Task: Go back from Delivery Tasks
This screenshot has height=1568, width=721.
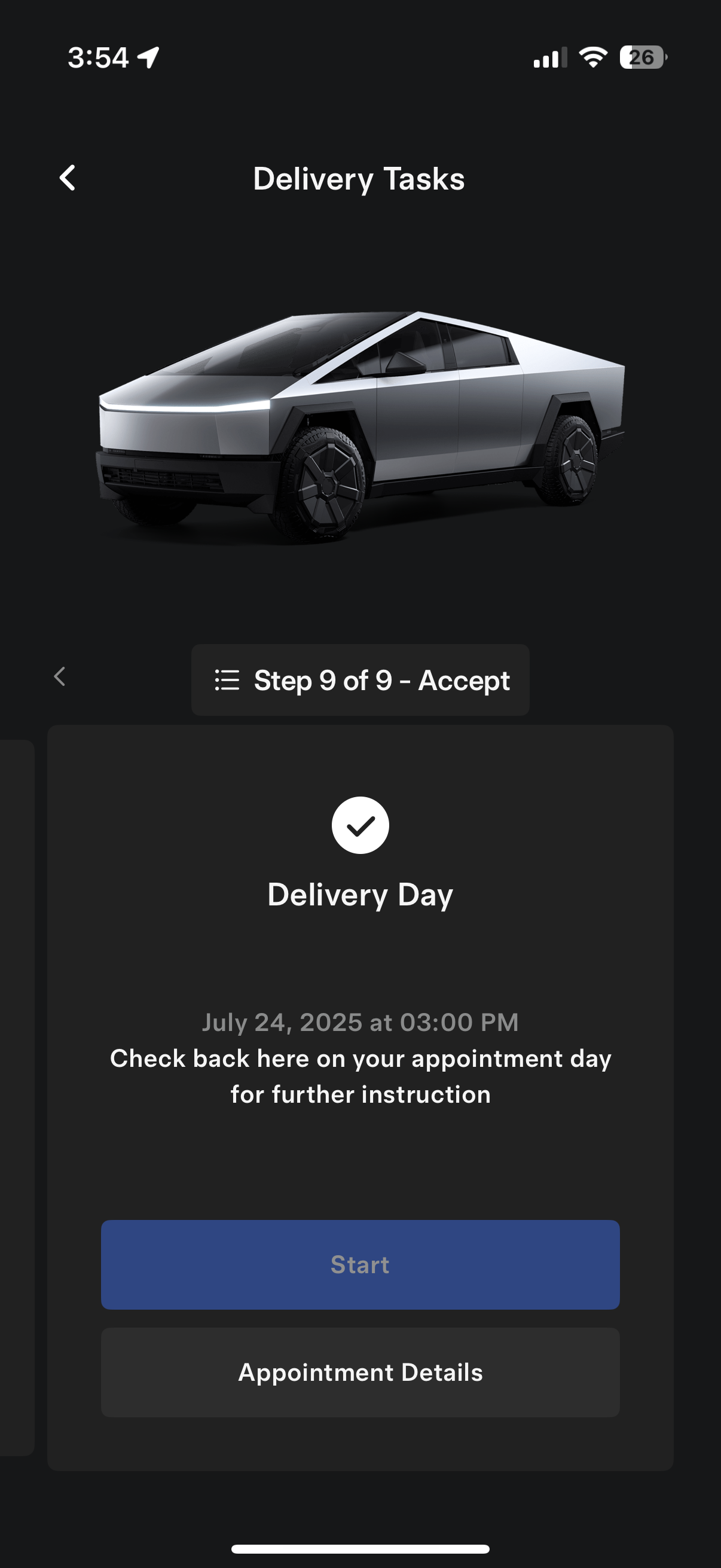Action: coord(68,178)
